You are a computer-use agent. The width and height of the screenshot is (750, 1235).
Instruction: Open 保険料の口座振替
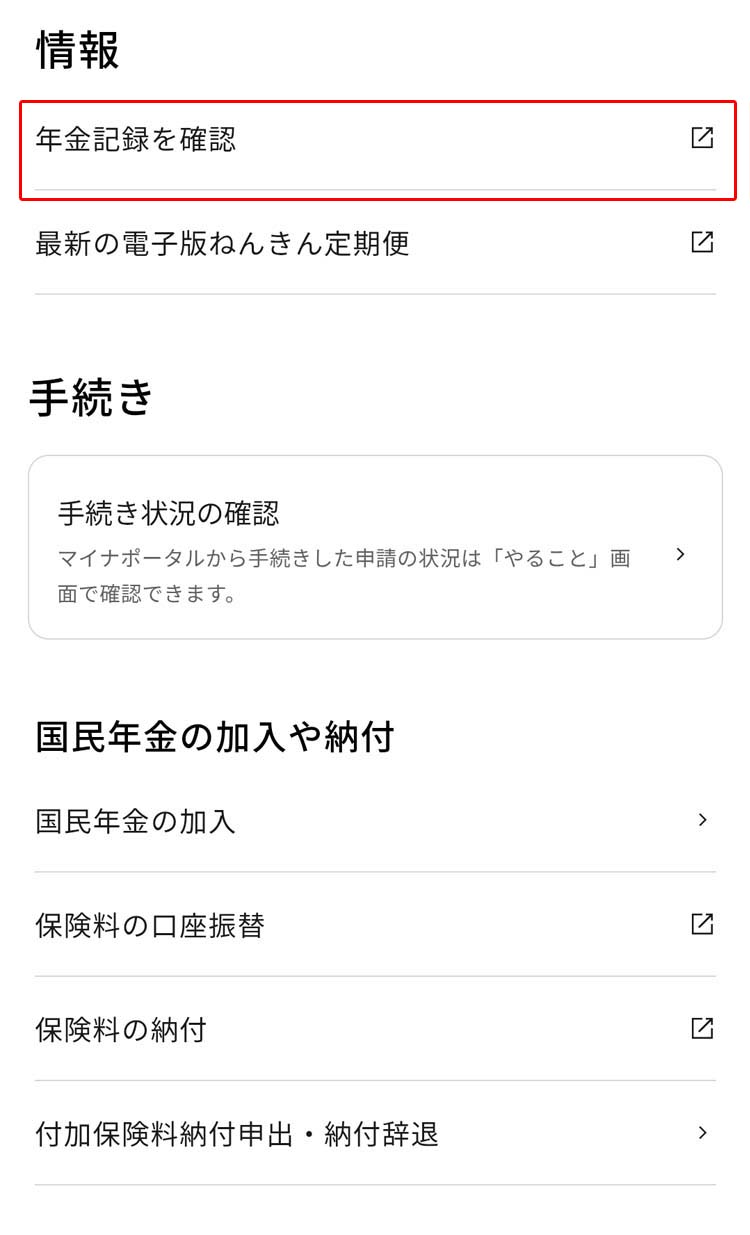[x=375, y=925]
